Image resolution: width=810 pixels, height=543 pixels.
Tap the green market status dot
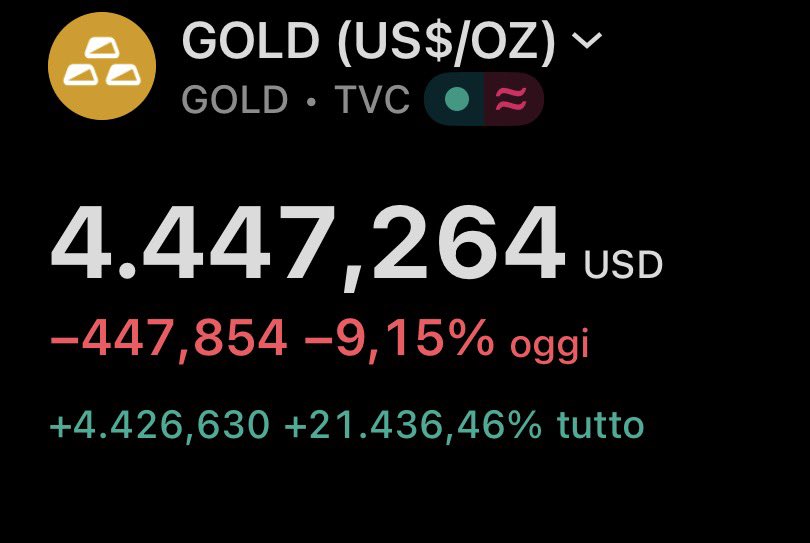pyautogui.click(x=457, y=100)
